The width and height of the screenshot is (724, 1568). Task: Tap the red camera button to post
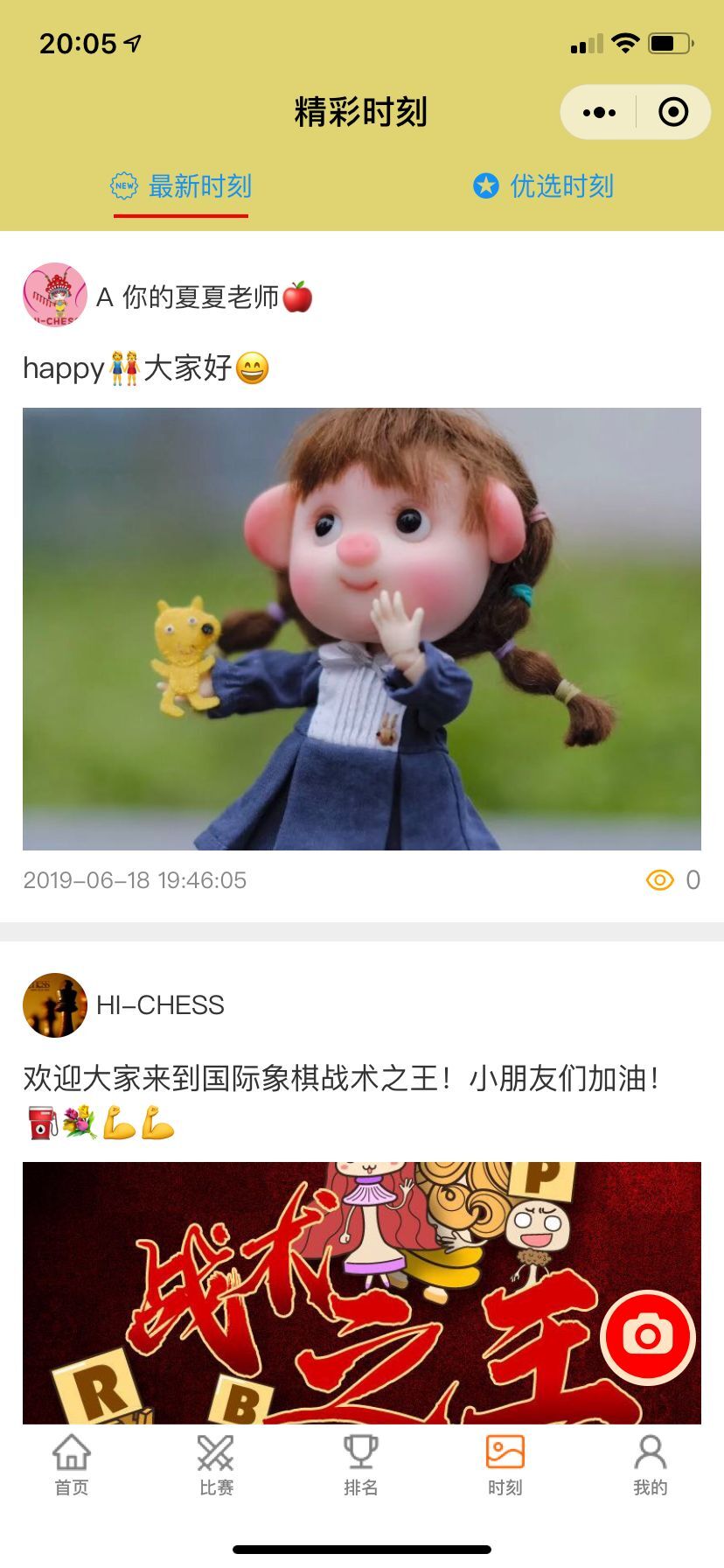pyautogui.click(x=648, y=1336)
